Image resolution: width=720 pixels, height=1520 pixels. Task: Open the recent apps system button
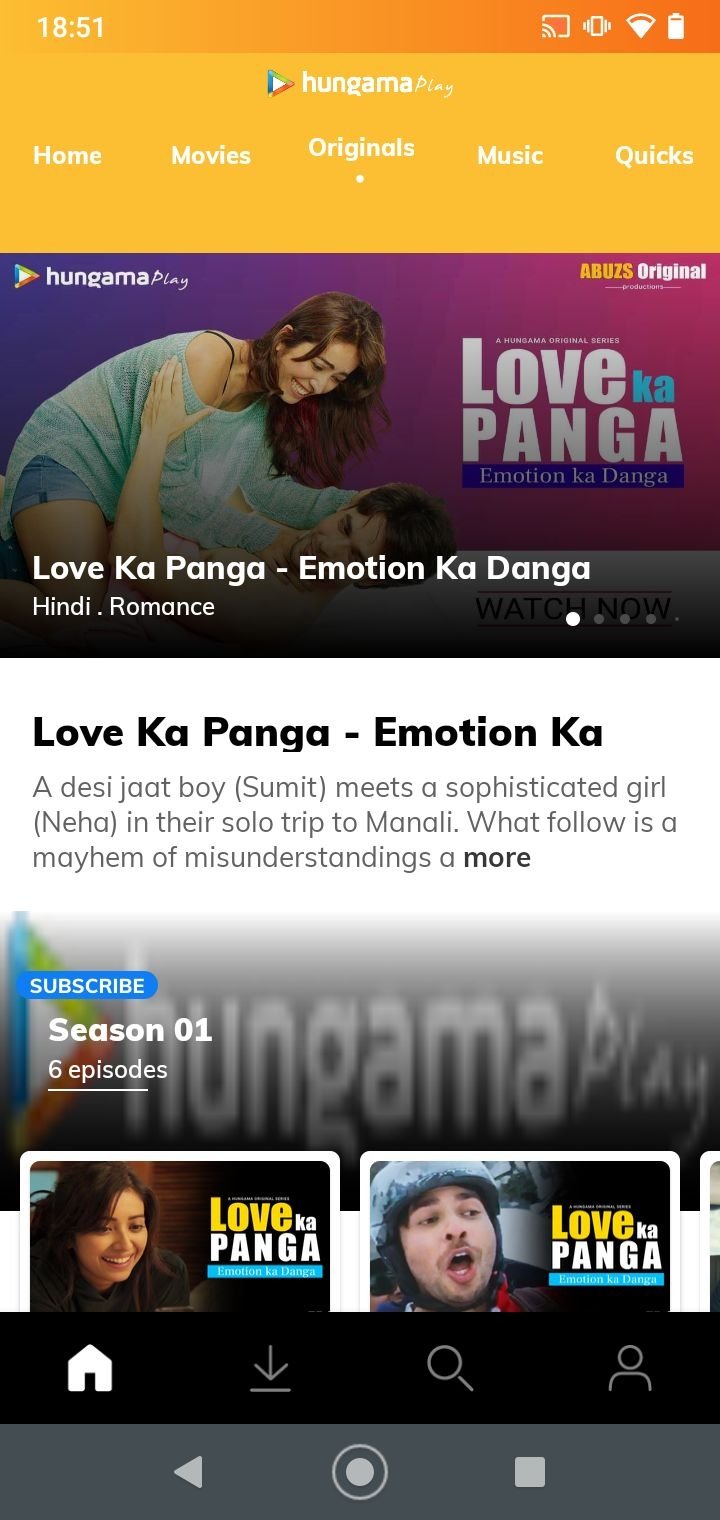tap(529, 1472)
